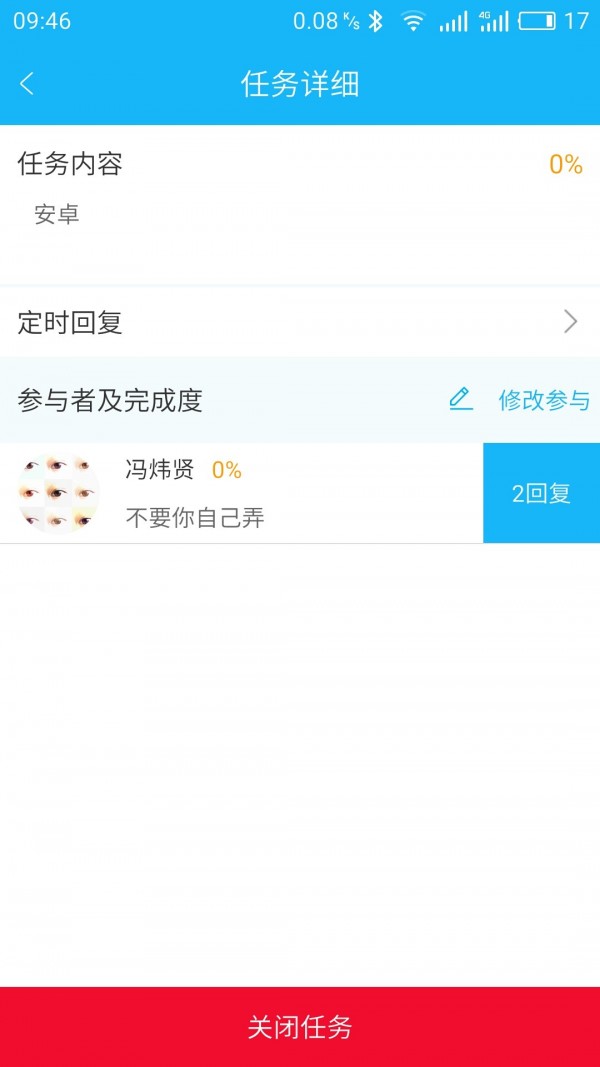600x1067 pixels.
Task: Open participant 冯炜贤's row
Action: tap(241, 493)
